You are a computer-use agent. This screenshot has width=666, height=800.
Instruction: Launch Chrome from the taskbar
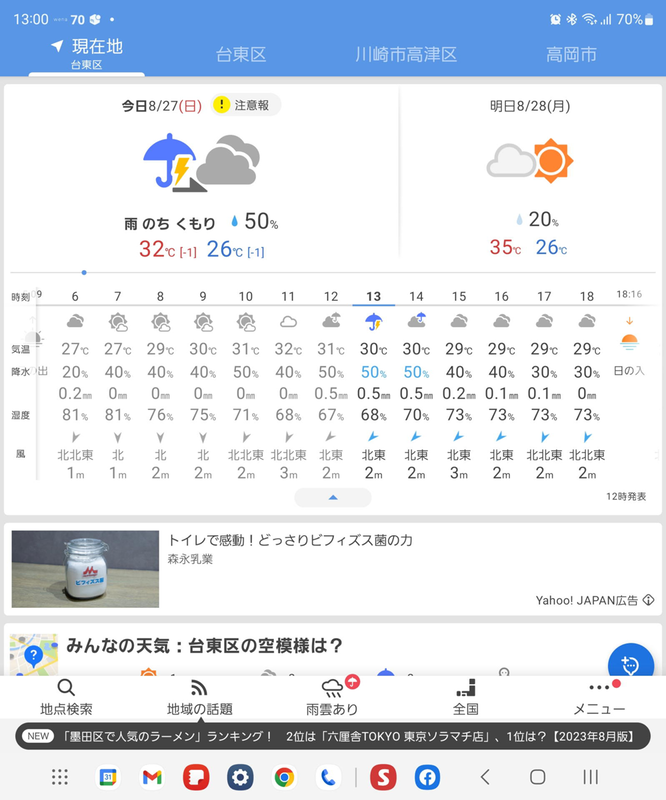point(284,777)
